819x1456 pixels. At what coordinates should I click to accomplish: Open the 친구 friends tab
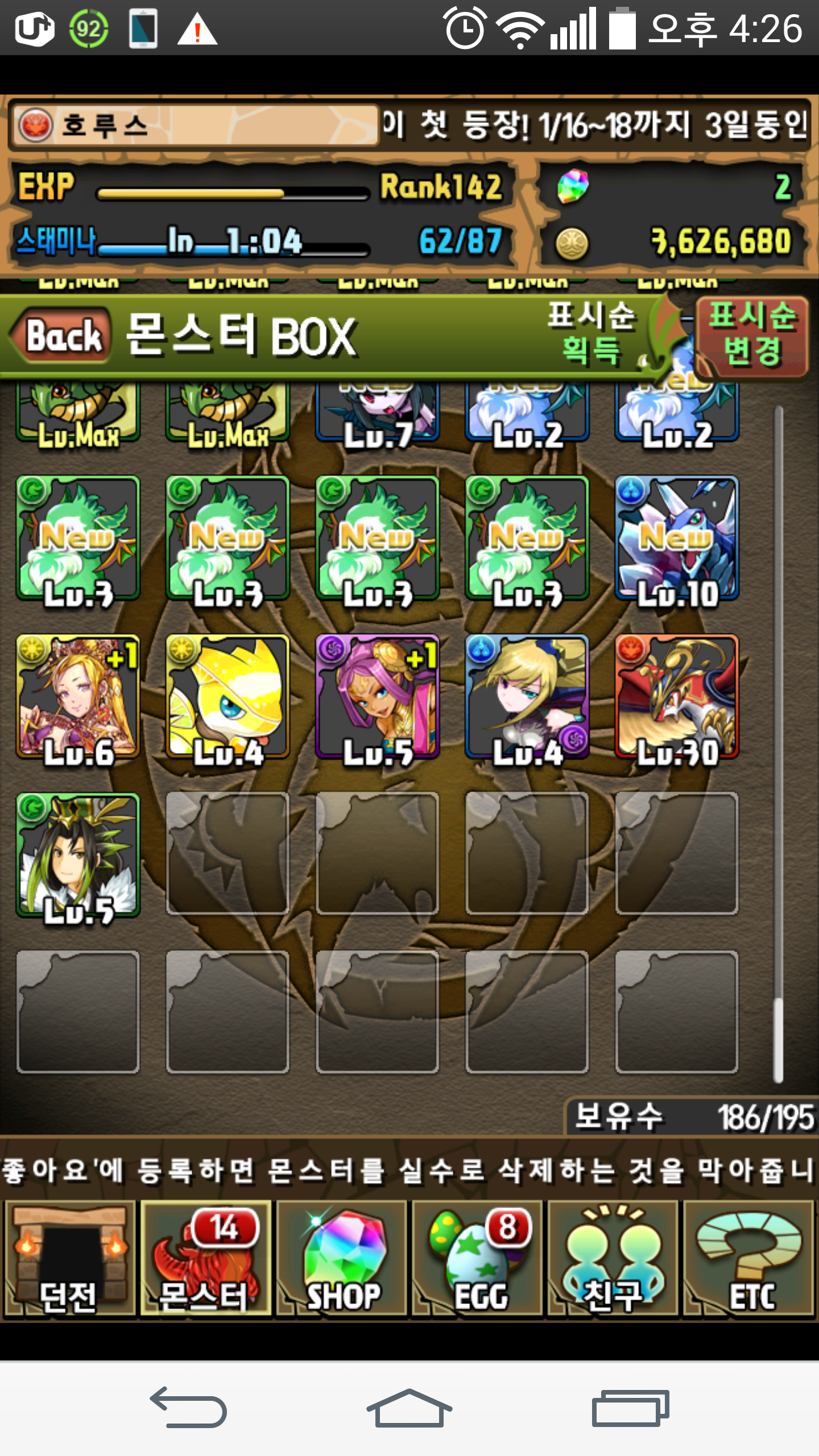(x=613, y=1258)
